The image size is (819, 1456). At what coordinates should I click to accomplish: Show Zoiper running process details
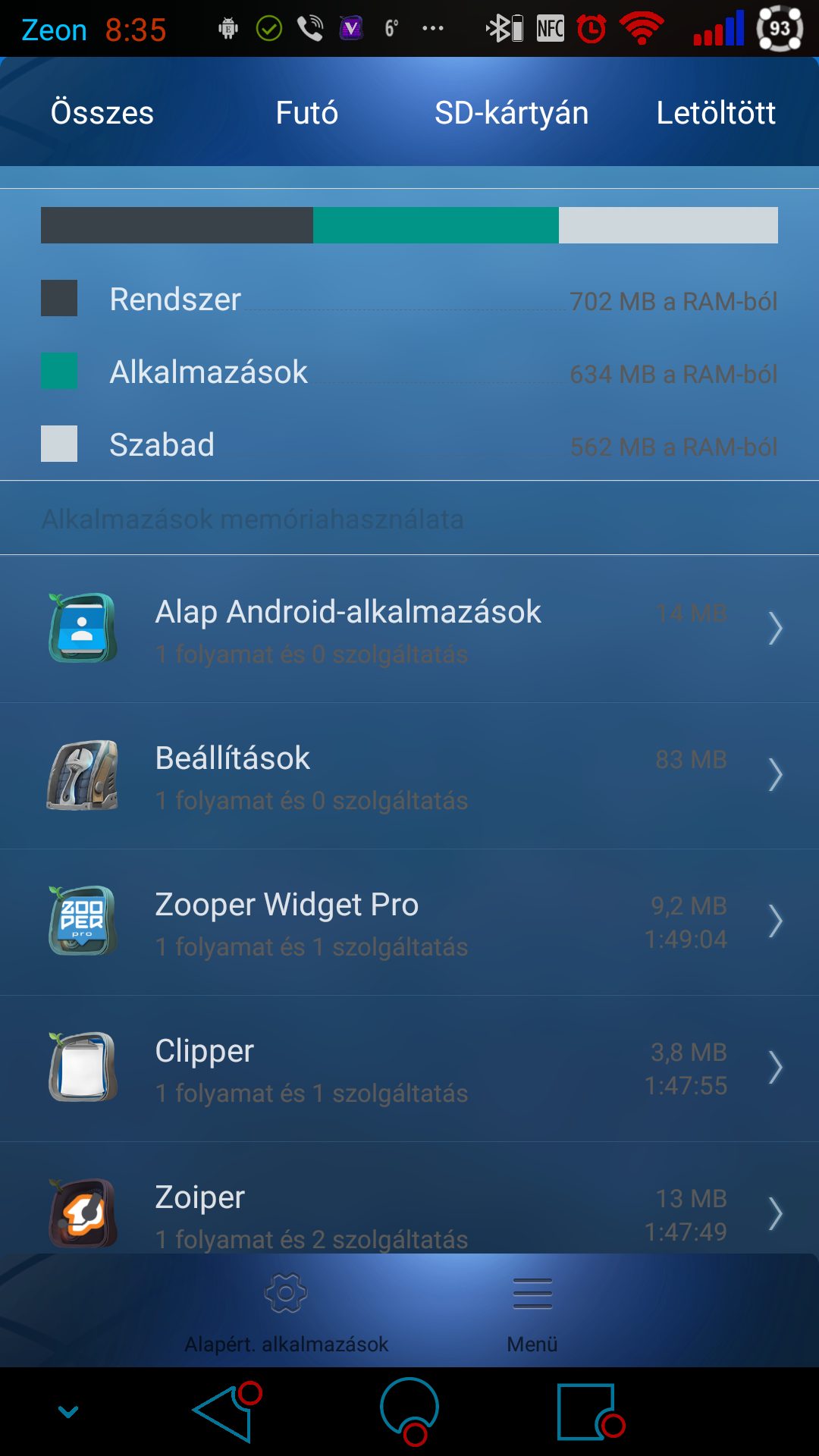pos(409,1198)
